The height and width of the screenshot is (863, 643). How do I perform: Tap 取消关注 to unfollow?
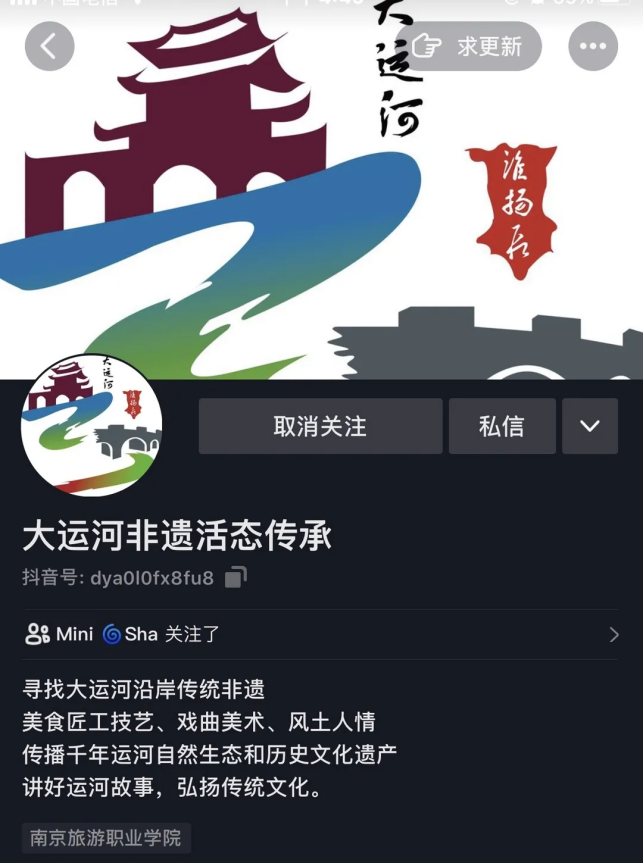pos(320,426)
